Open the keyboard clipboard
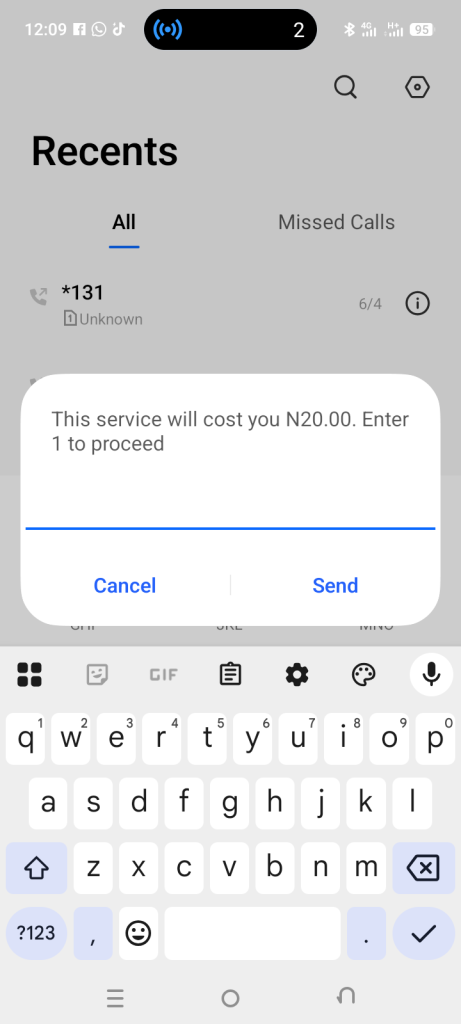Viewport: 461px width, 1024px height. tap(230, 674)
